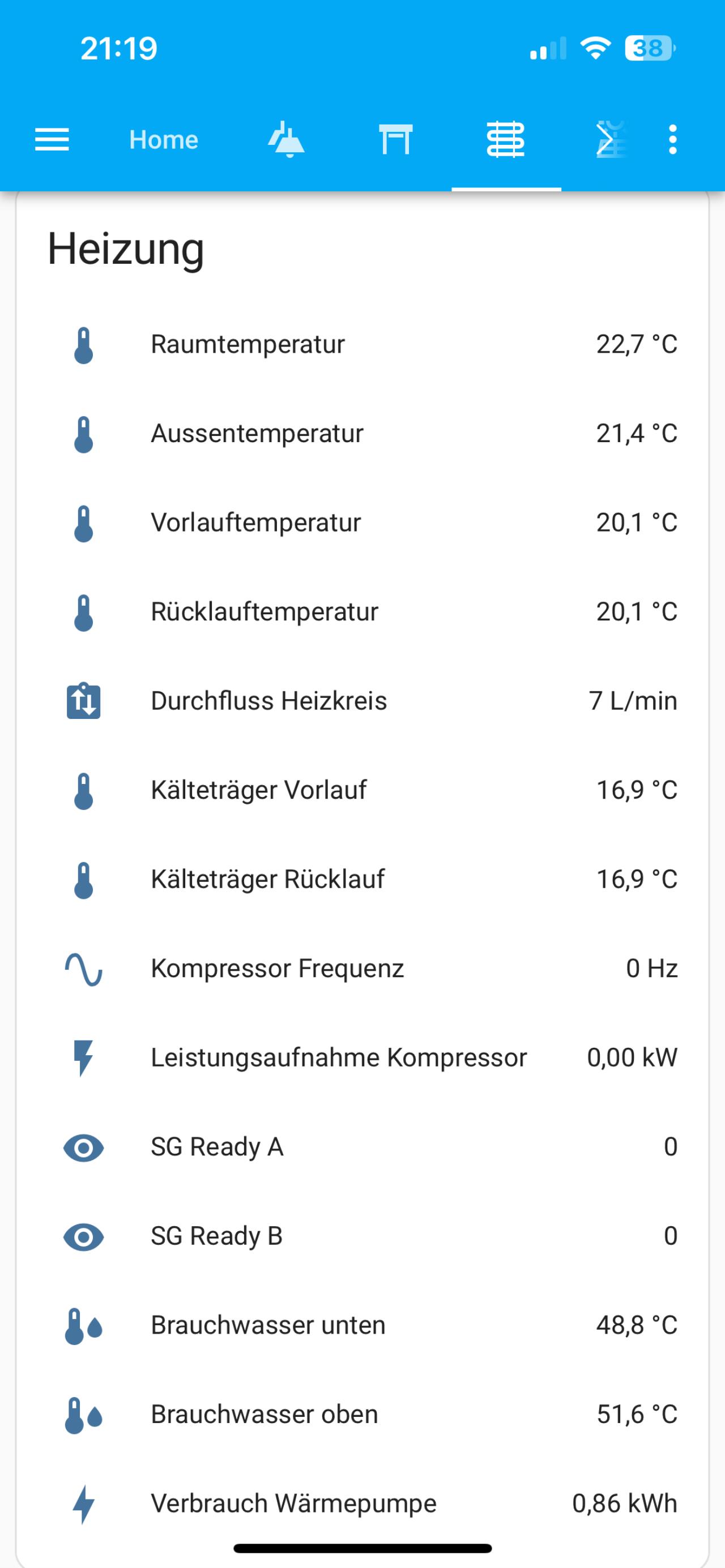The height and width of the screenshot is (1568, 725).
Task: Show Kompressor Frequenz details
Action: [x=277, y=969]
